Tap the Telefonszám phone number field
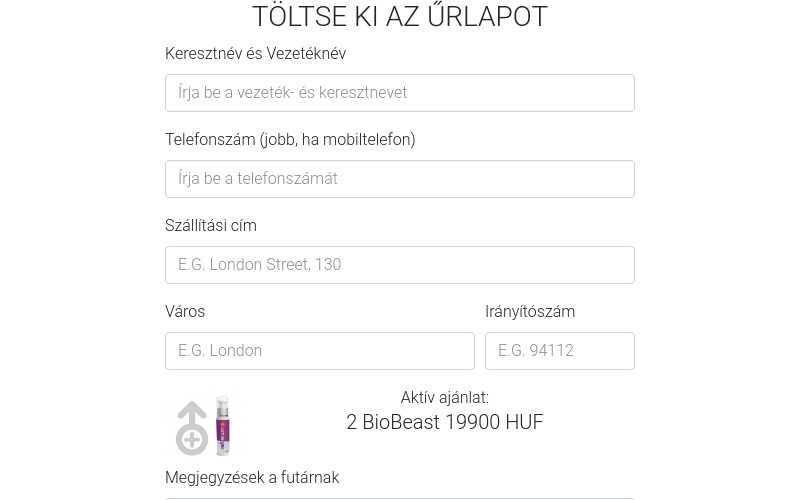 click(x=399, y=179)
